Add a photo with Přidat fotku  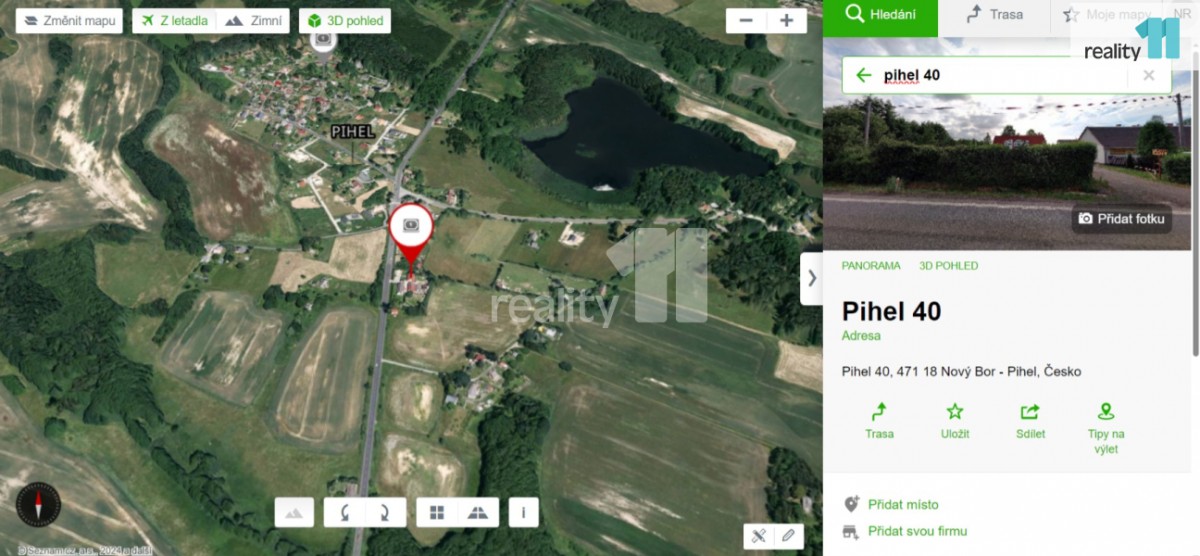click(1122, 218)
